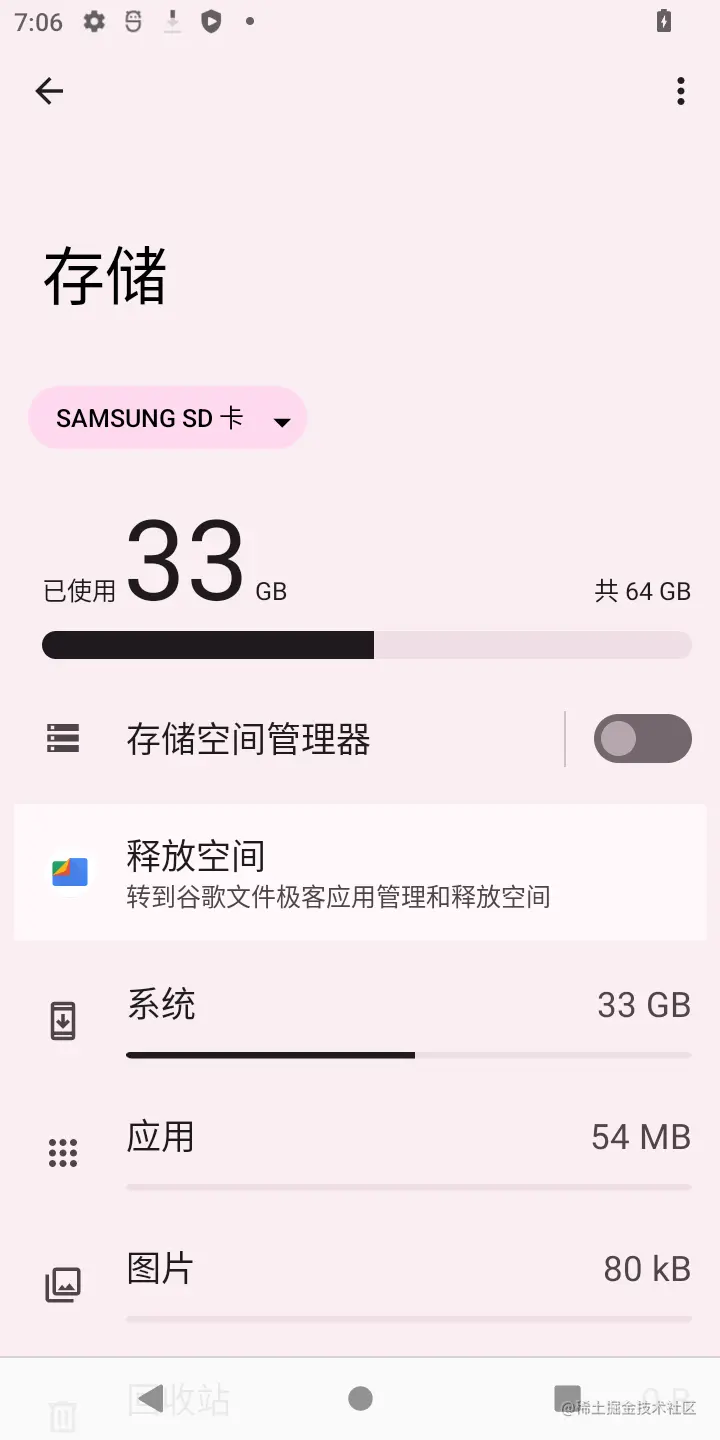Viewport: 720px width, 1440px height.
Task: Open the SAMSUNG SD 卡 storage selector
Action: pyautogui.click(x=167, y=418)
